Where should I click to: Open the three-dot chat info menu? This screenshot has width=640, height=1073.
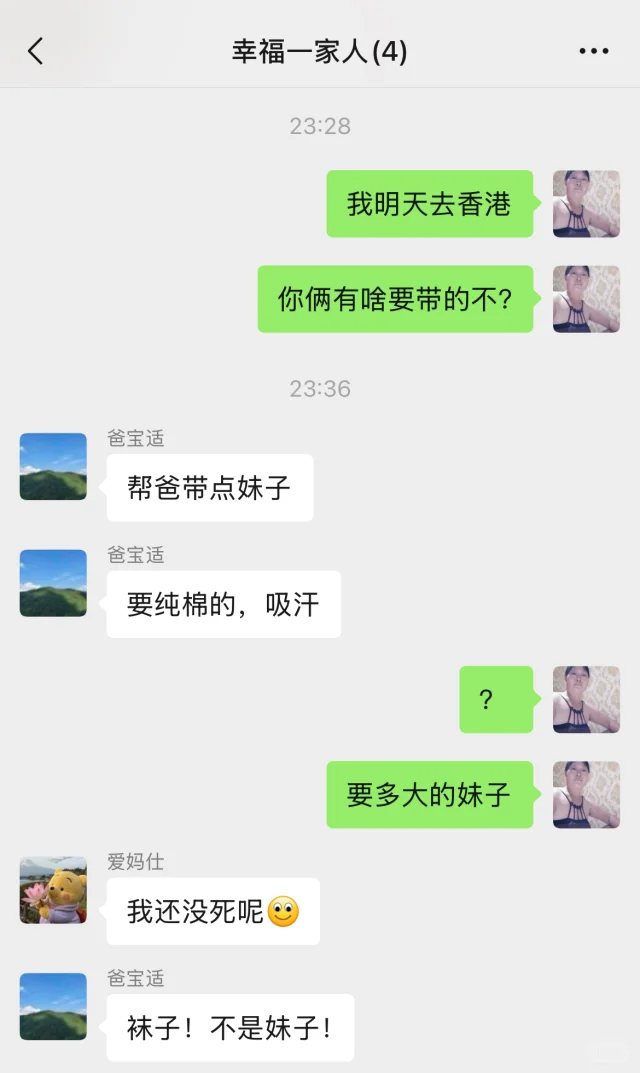click(594, 51)
